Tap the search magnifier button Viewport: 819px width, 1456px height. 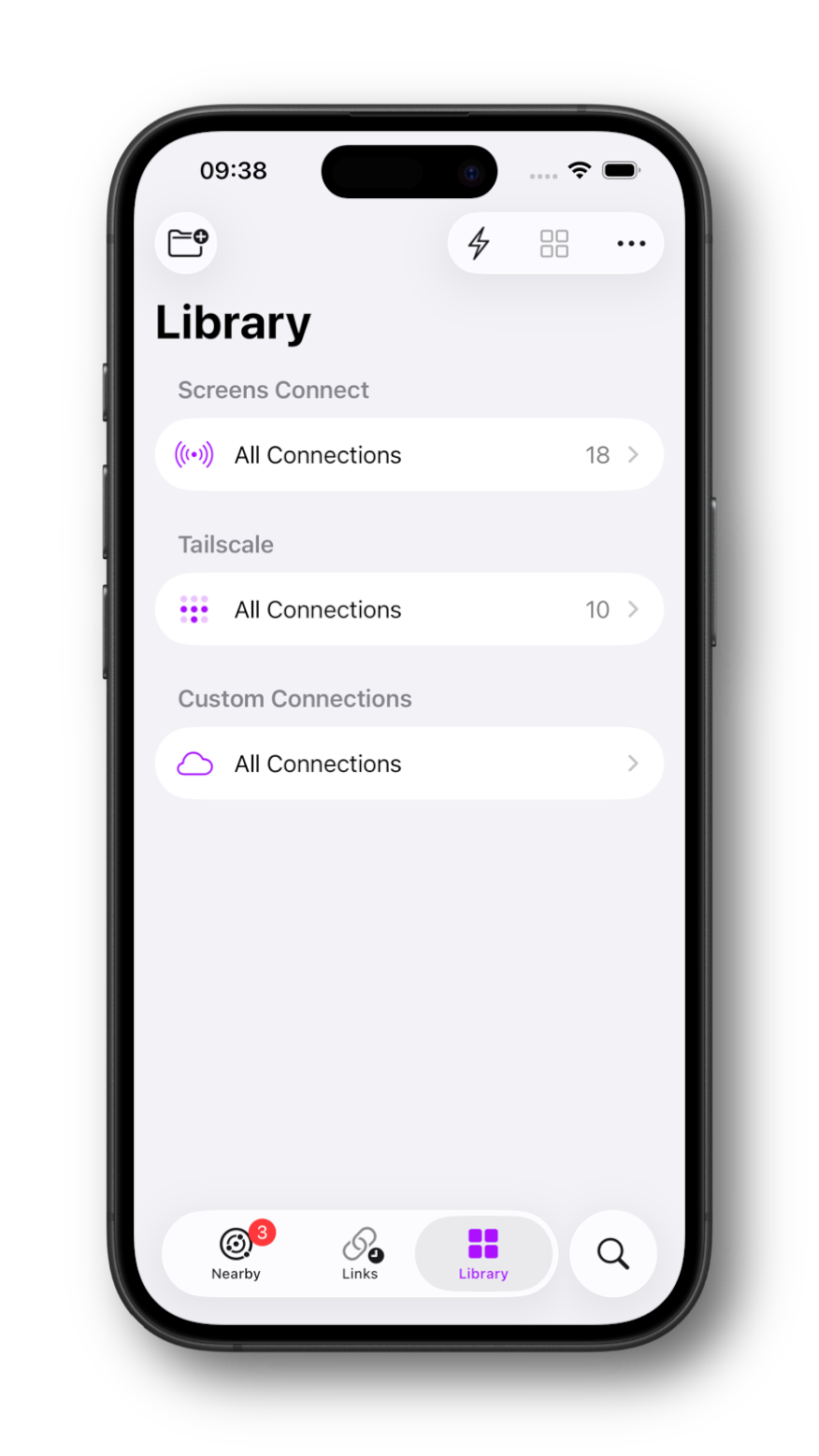(613, 1253)
